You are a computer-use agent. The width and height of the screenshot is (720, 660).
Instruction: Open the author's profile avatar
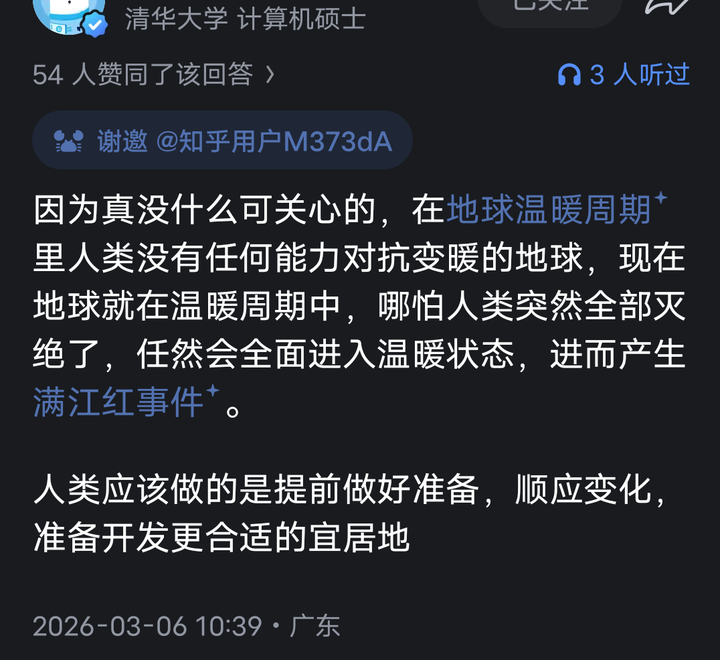click(70, 15)
